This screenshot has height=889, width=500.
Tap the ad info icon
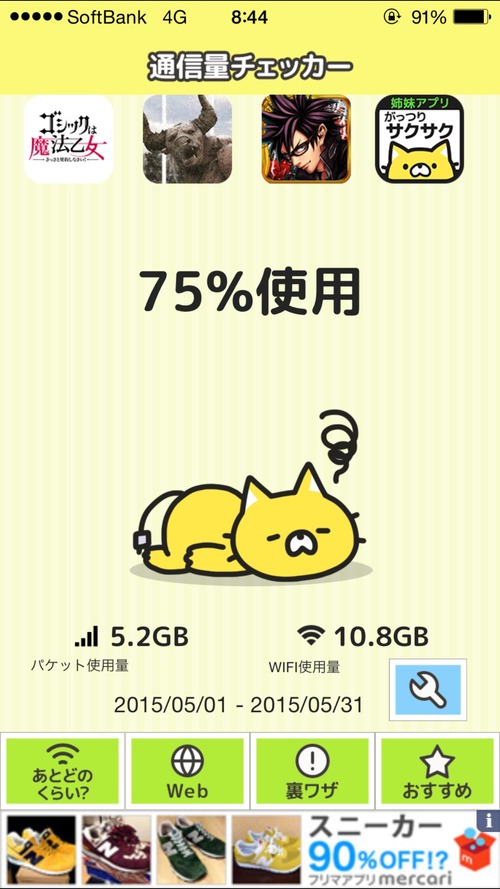click(x=488, y=820)
